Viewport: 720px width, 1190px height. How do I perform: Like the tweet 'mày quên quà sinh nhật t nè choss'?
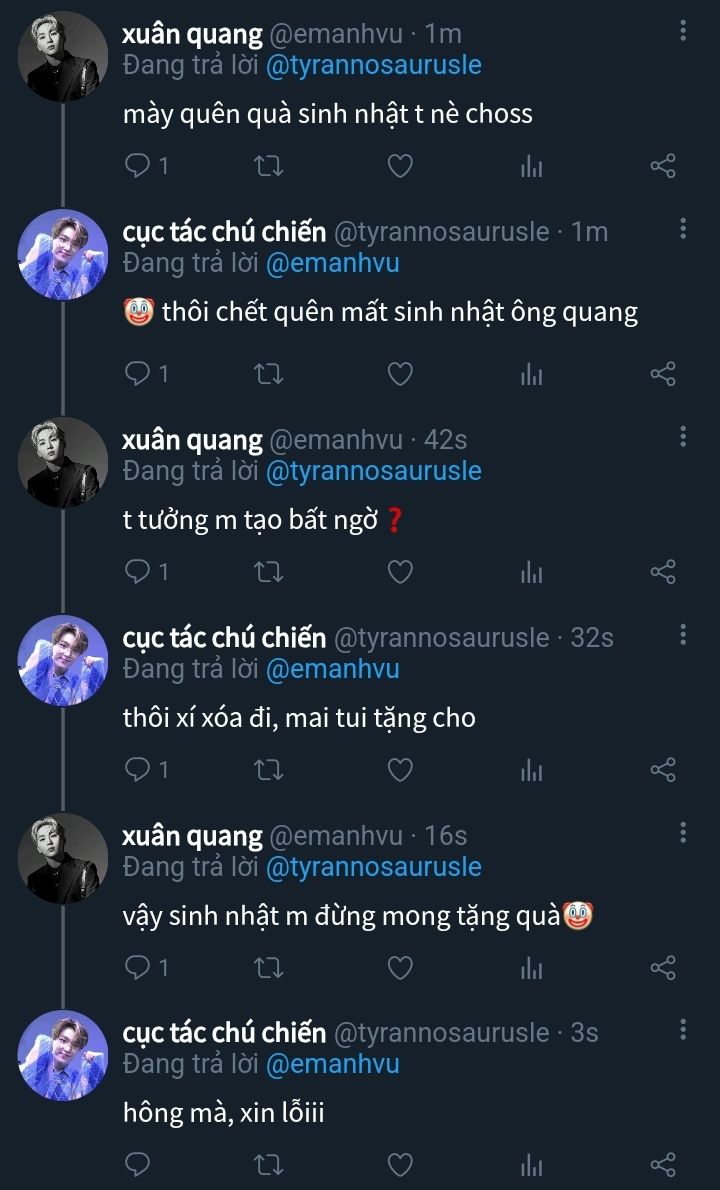[x=400, y=166]
